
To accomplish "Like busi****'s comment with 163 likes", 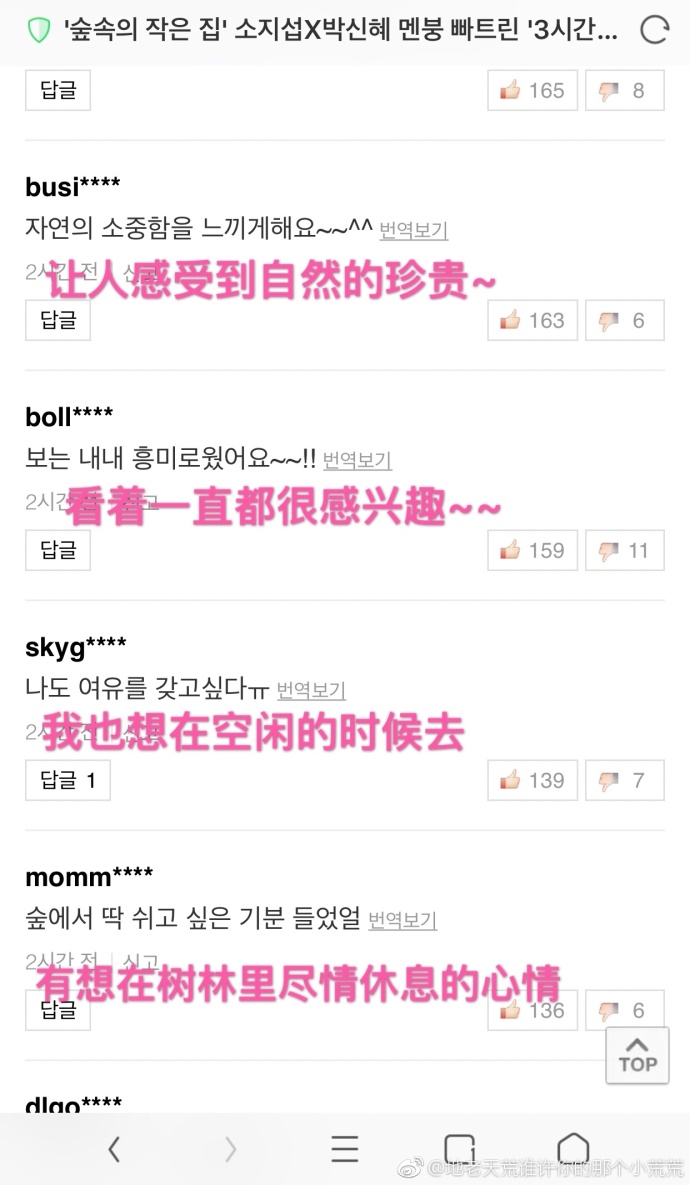I will coord(532,320).
